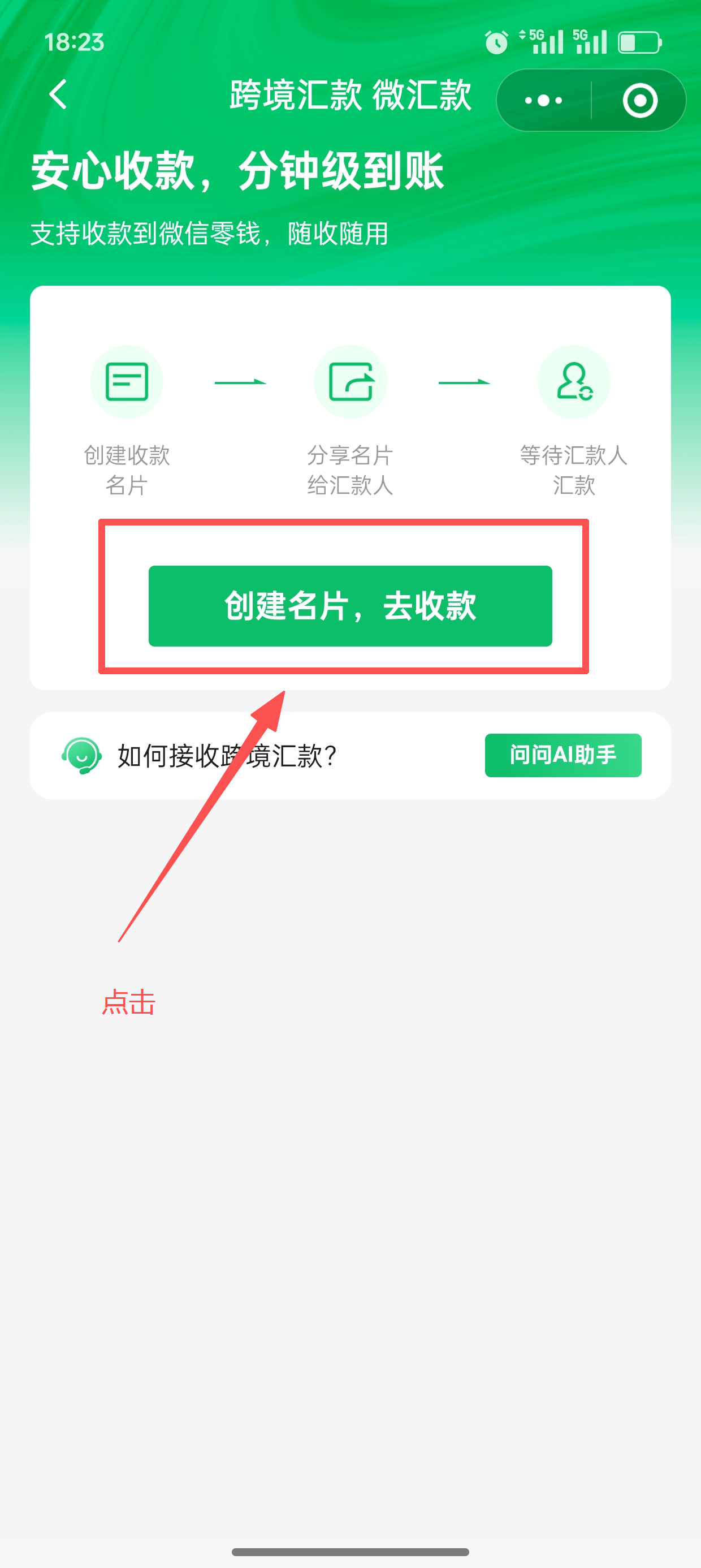The width and height of the screenshot is (701, 1568).
Task: Open the mini program three-dot menu
Action: [x=543, y=101]
